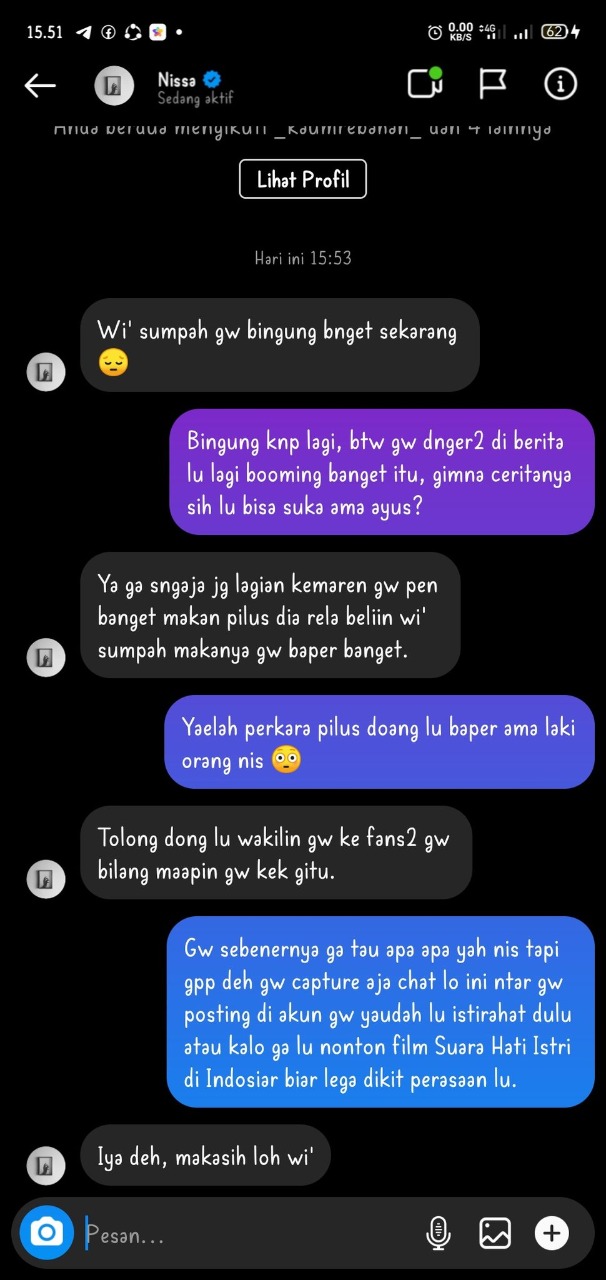
Task: Tap the Lihat Profil button
Action: [303, 180]
